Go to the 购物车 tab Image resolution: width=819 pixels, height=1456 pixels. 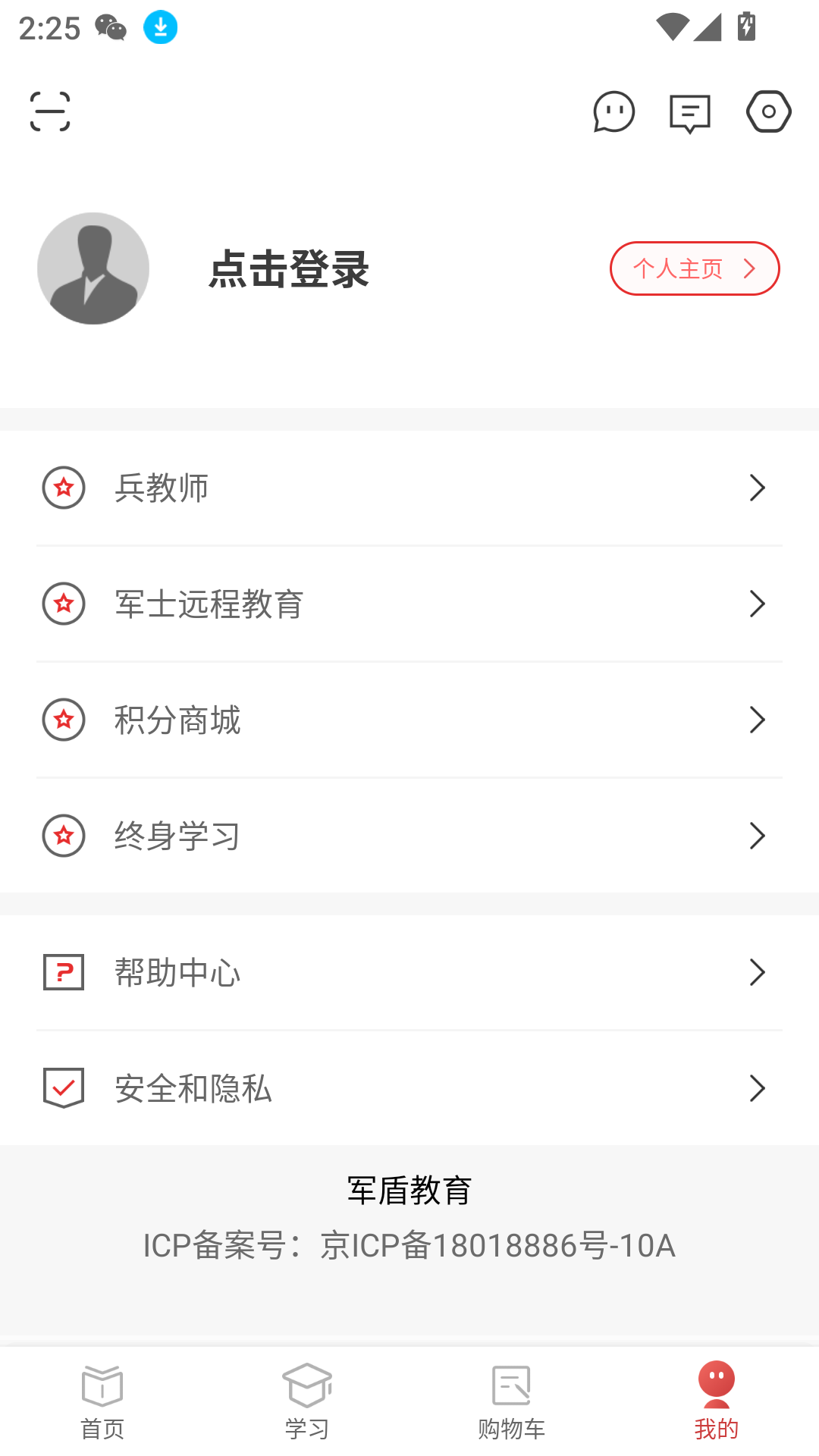tap(512, 1402)
